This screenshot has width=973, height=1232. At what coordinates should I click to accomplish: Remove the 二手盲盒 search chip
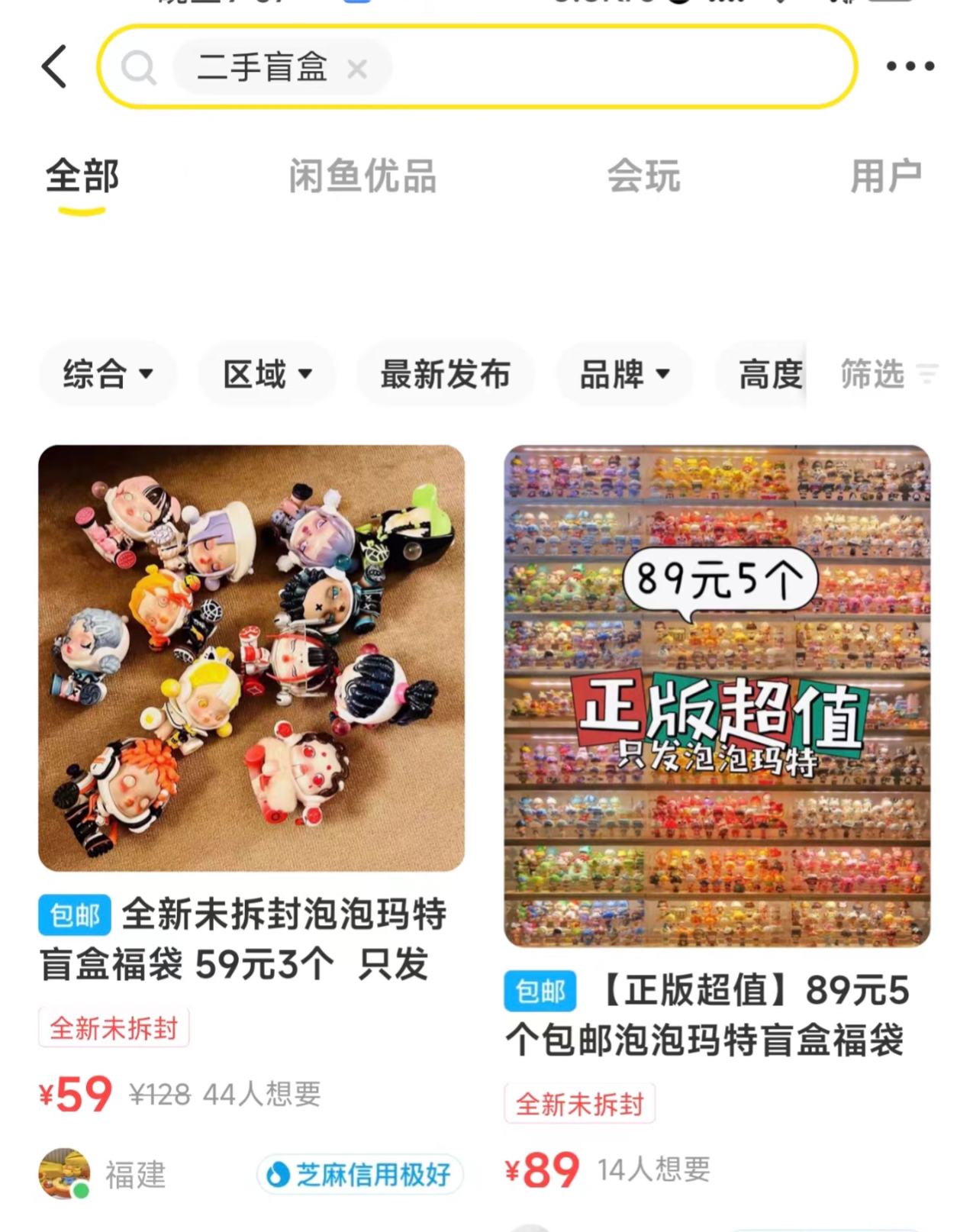[357, 69]
